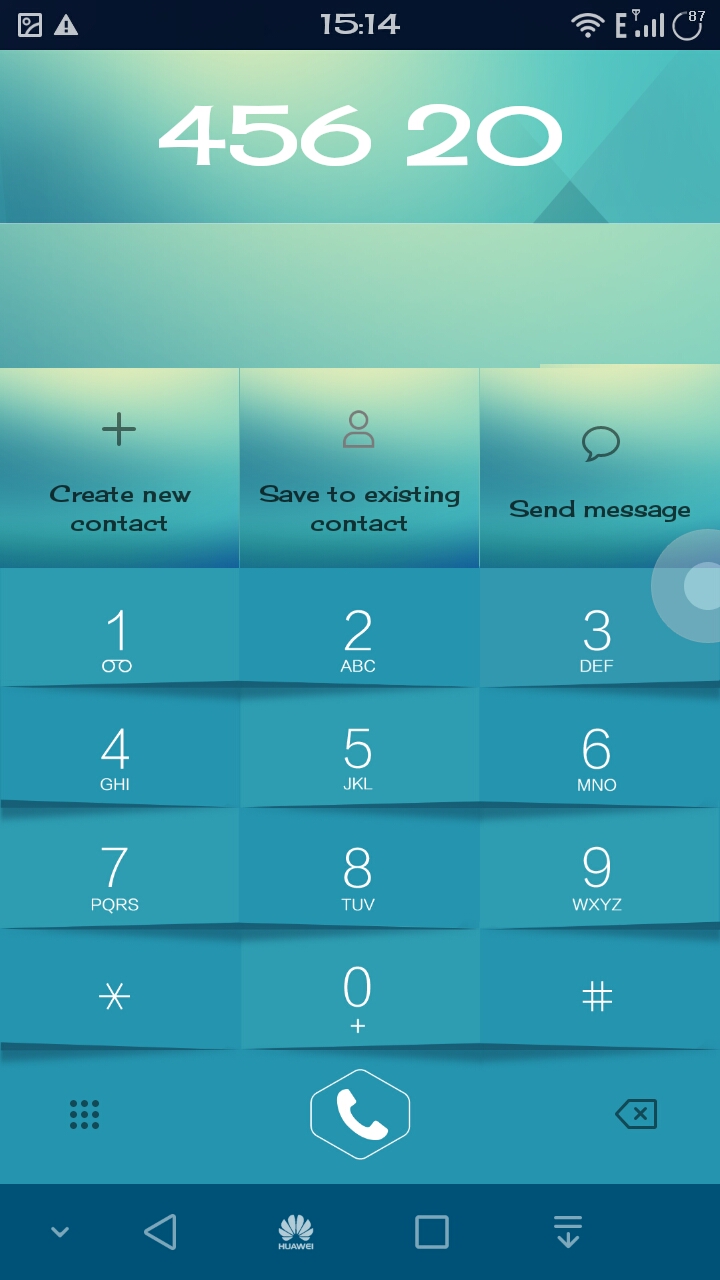Enter digit 2 on the dial pad
The image size is (720, 1280).
(358, 641)
